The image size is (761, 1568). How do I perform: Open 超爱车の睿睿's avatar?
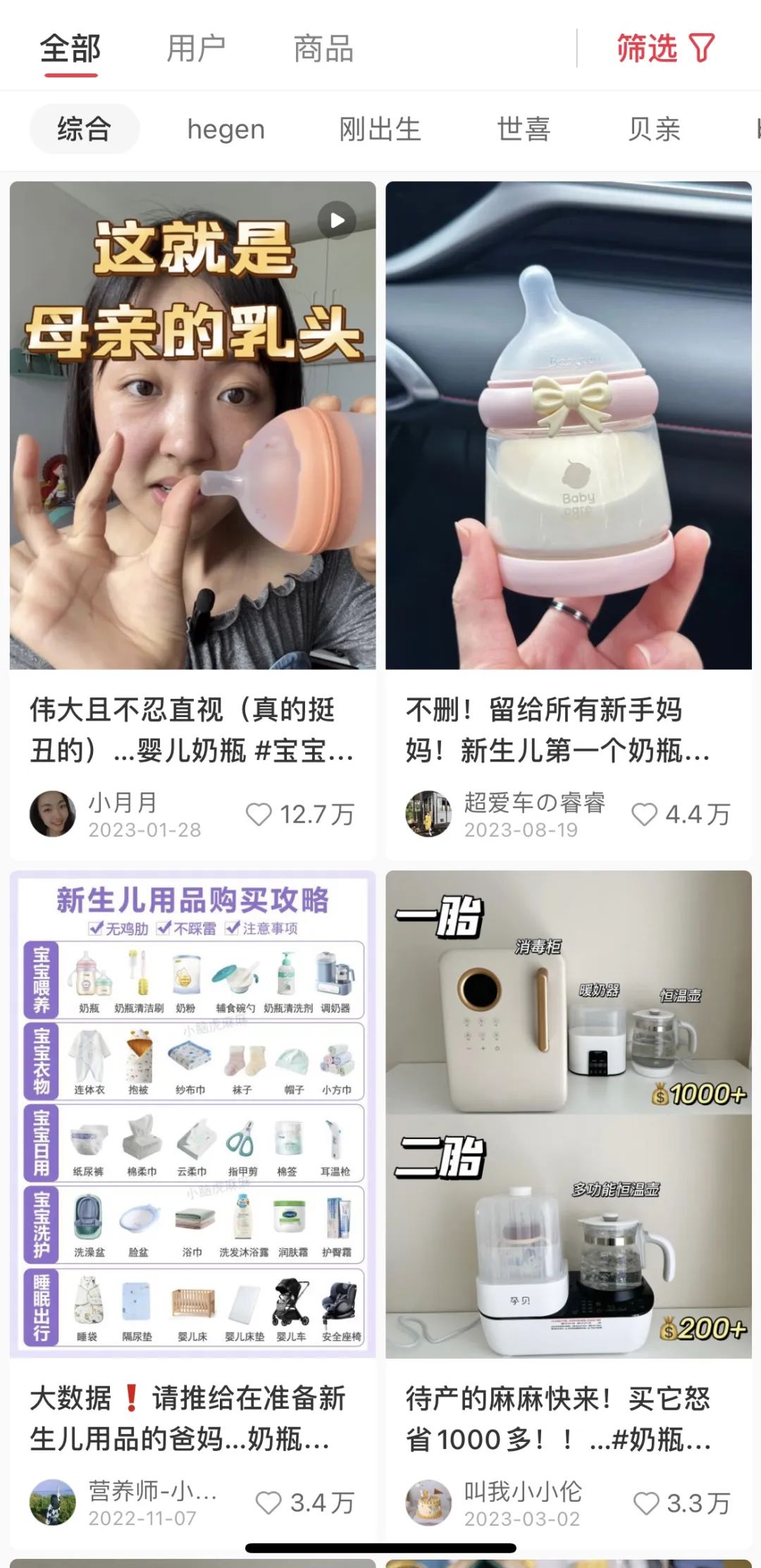click(430, 814)
